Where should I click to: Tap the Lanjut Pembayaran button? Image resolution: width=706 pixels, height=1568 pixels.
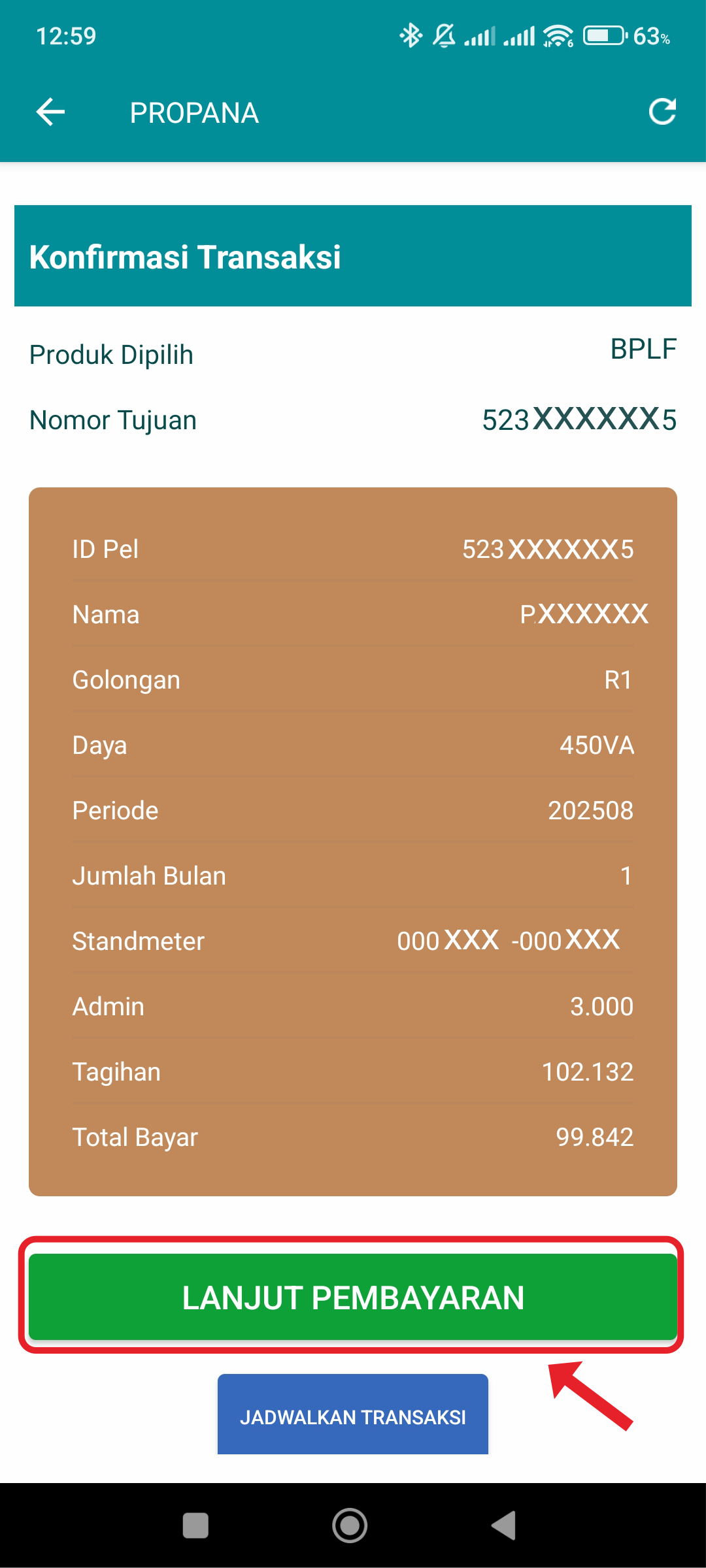click(x=353, y=1297)
